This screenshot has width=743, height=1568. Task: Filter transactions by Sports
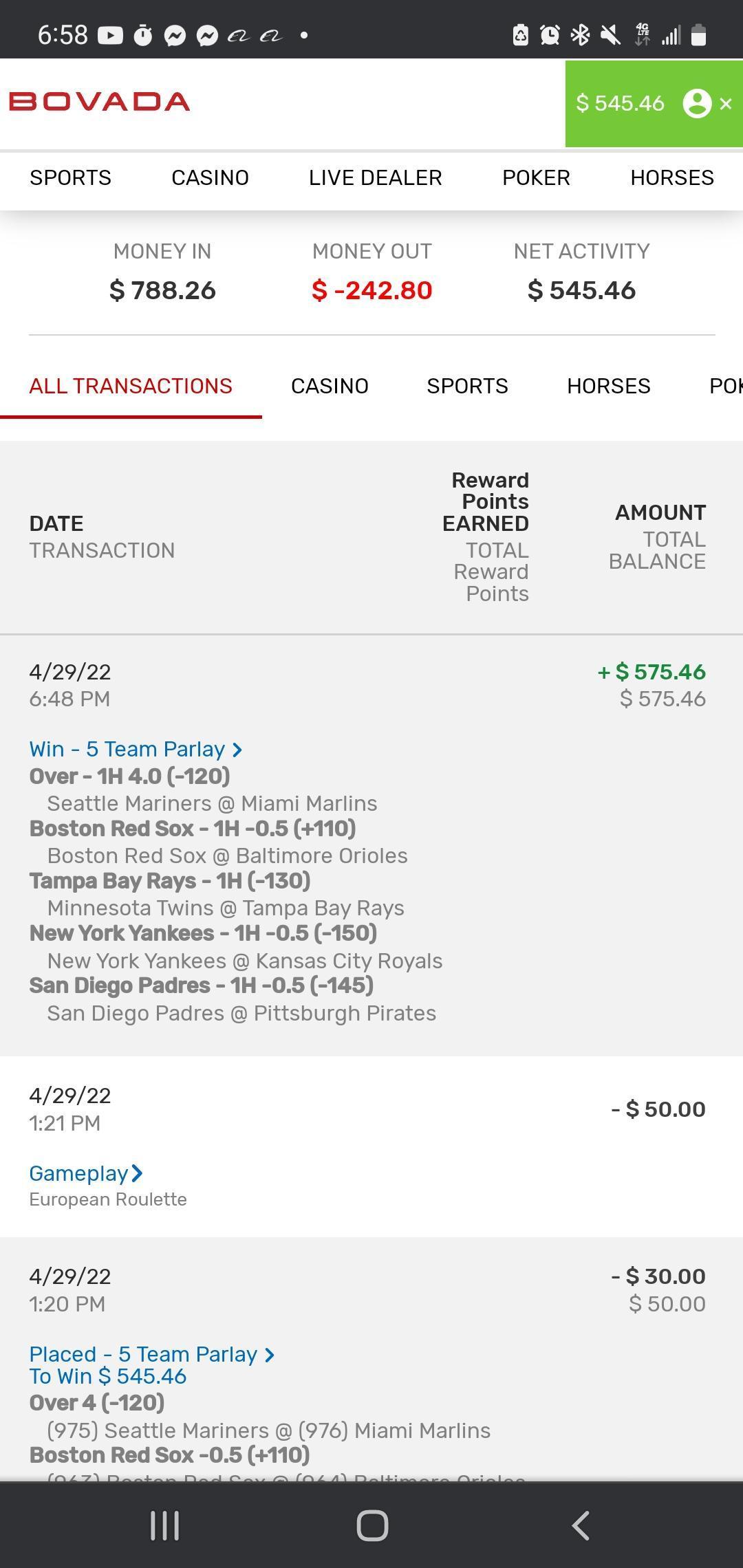click(467, 386)
